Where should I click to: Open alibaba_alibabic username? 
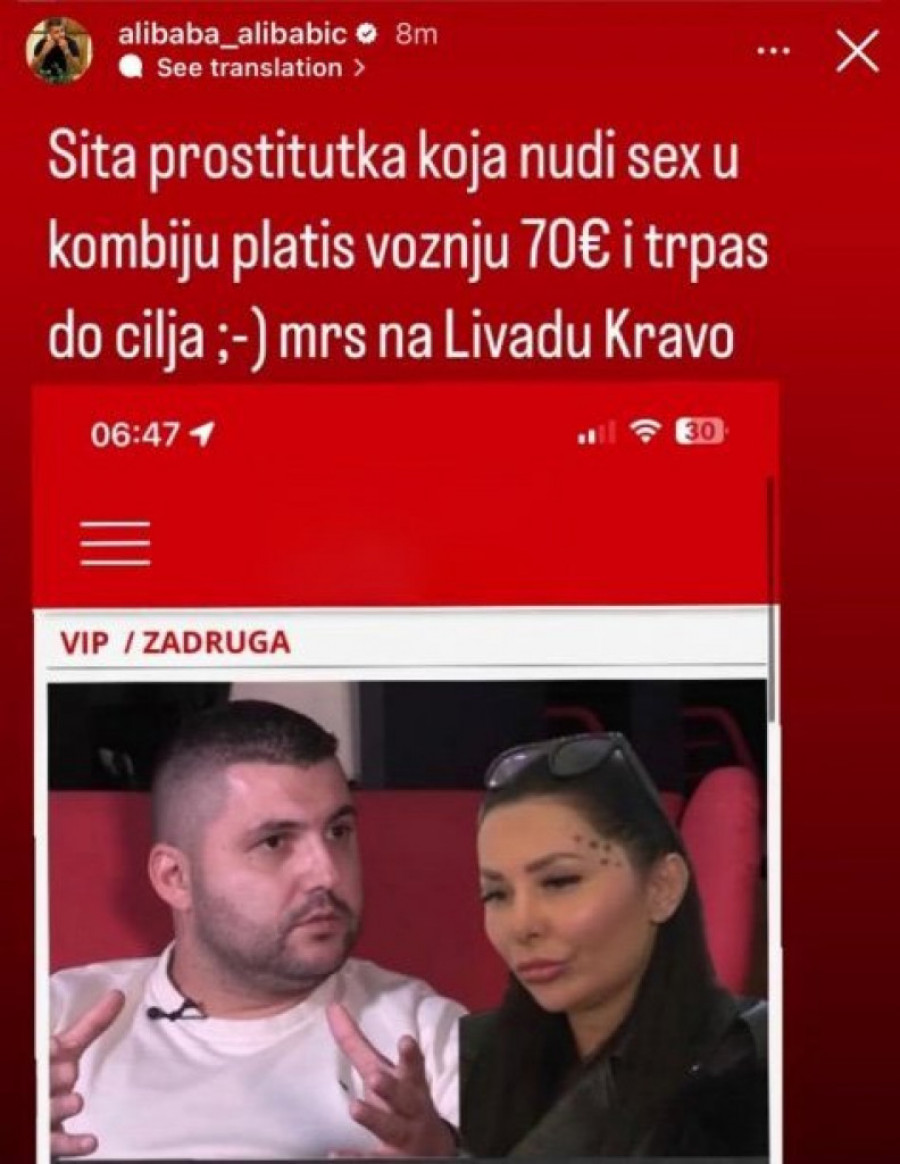coord(232,34)
